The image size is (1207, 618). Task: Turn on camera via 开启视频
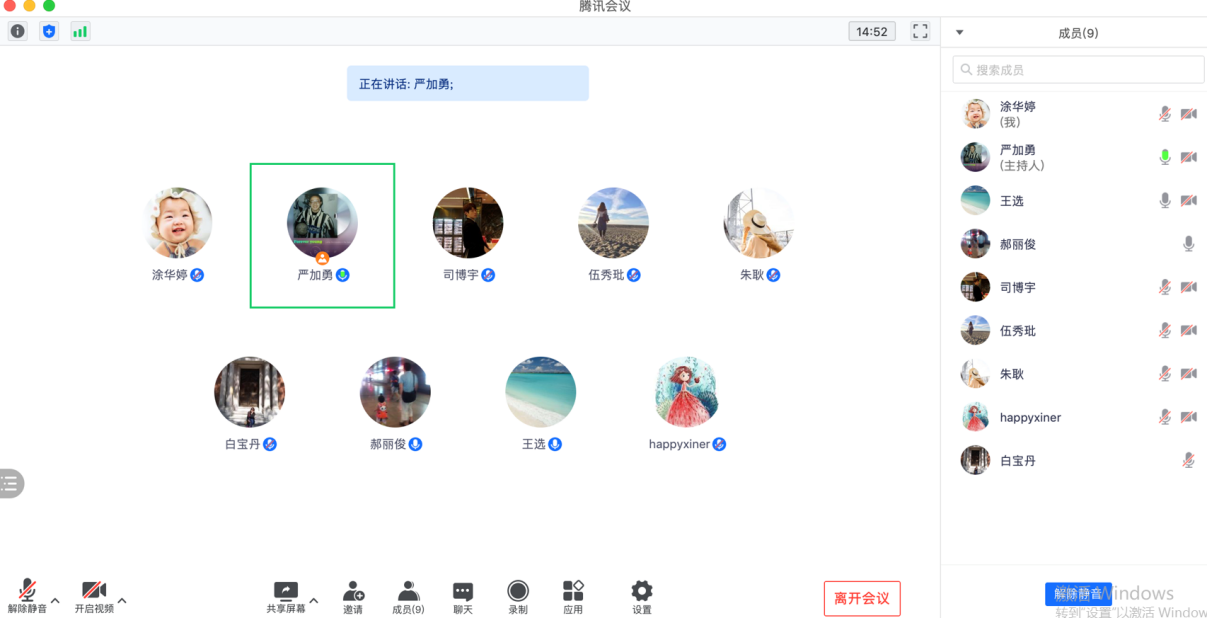coord(94,595)
